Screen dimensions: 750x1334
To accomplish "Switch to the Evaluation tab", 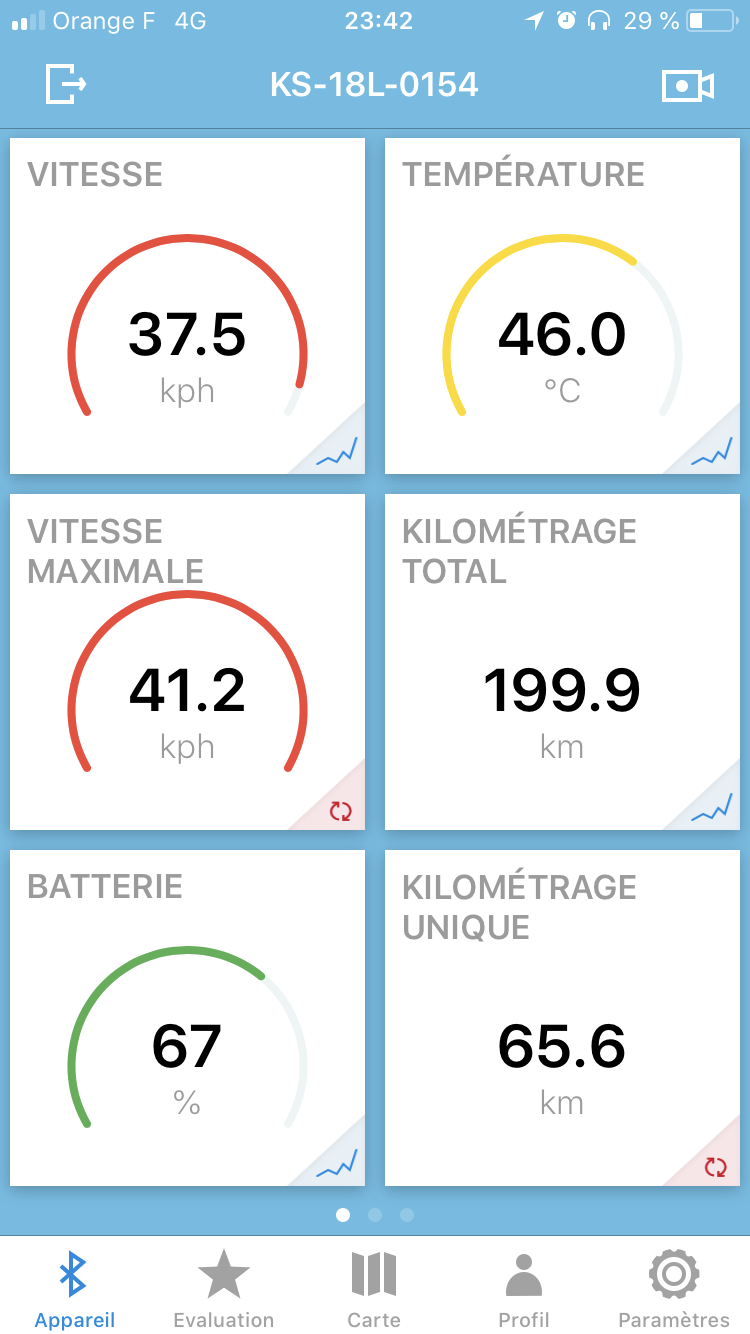I will [x=224, y=1290].
